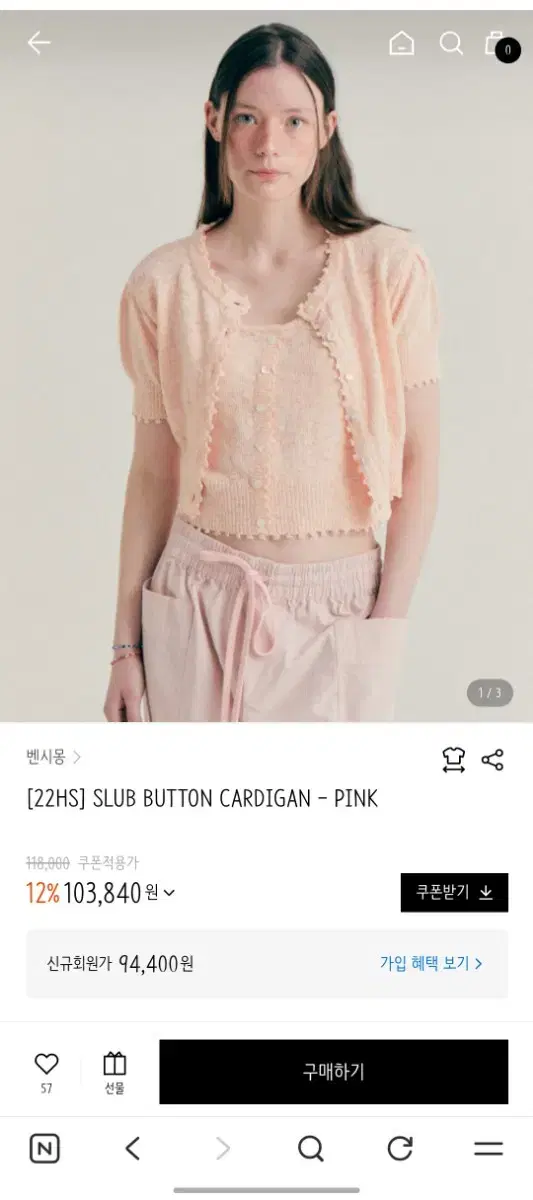Go back with the top-left arrow
Screen dimensions: 533x1200
pos(39,43)
